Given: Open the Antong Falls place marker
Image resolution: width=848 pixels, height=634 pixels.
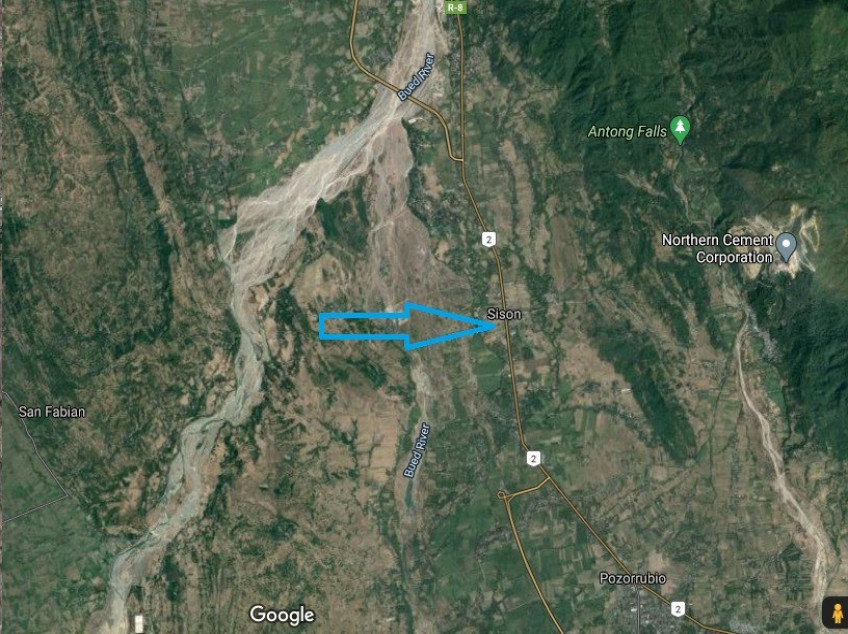Looking at the screenshot, I should 681,128.
